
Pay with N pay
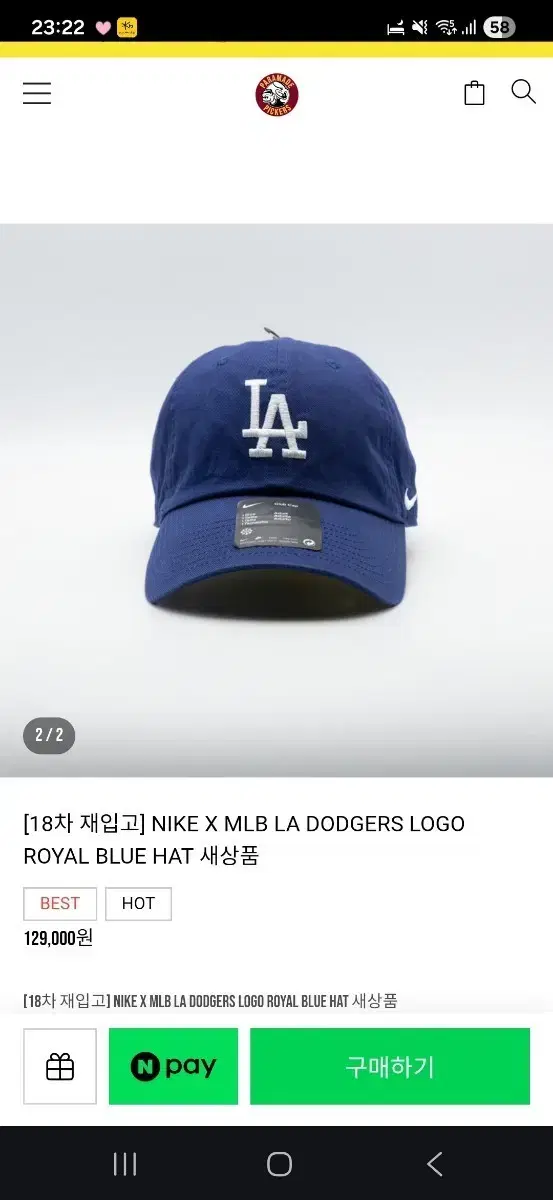[x=173, y=1066]
